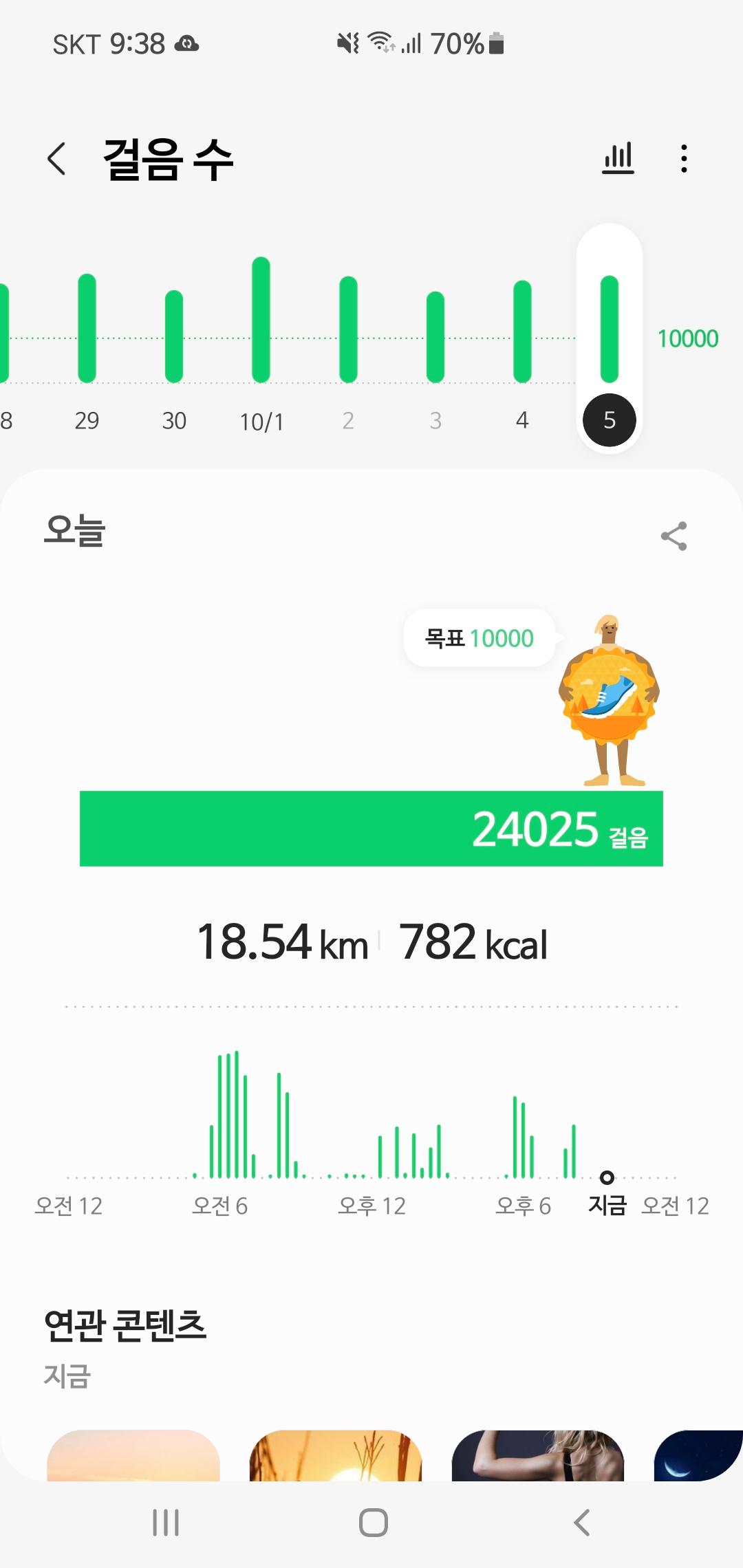Open recent apps from navigation bar

[x=166, y=1523]
